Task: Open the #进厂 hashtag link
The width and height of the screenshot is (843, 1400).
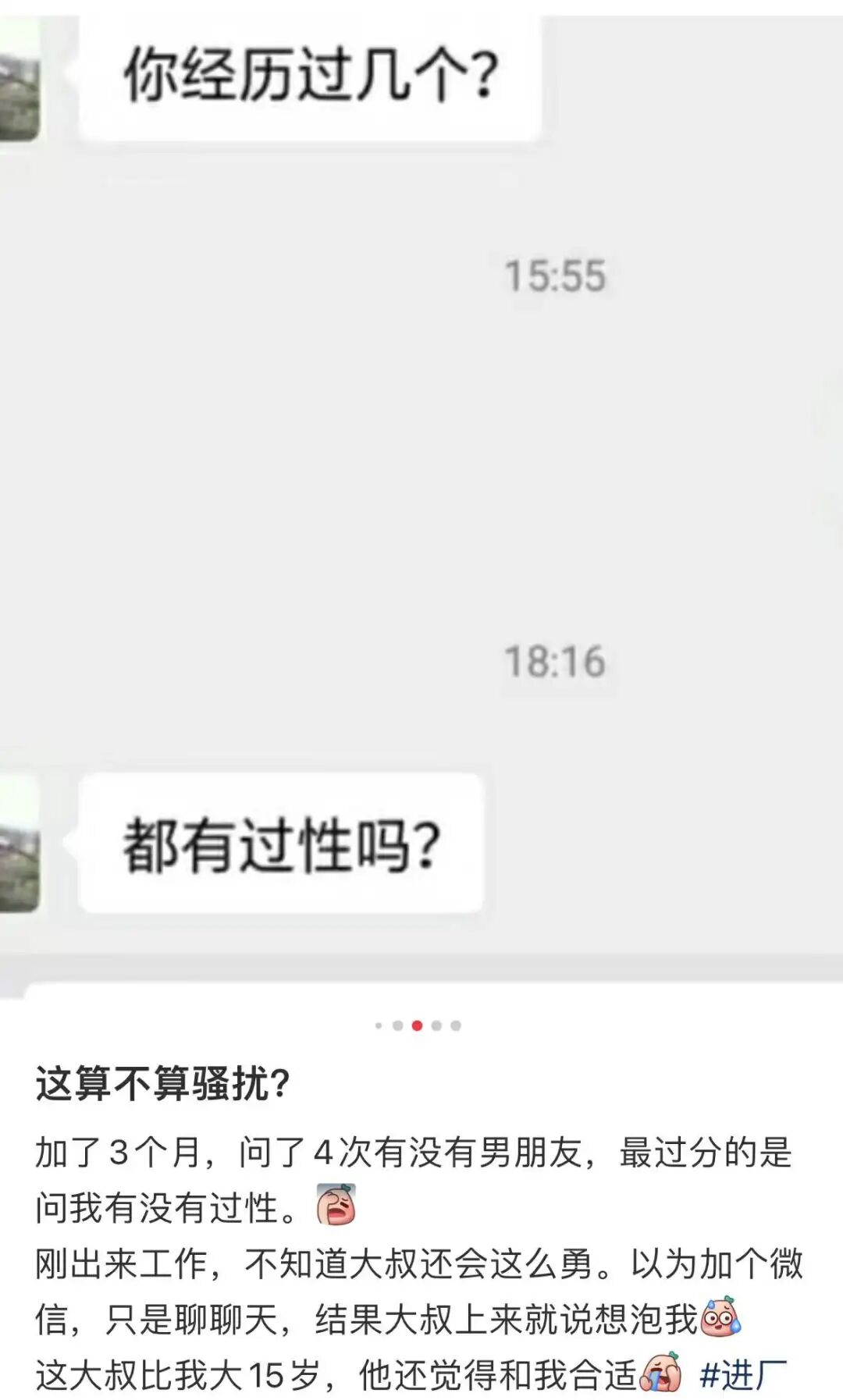Action: click(x=743, y=1374)
